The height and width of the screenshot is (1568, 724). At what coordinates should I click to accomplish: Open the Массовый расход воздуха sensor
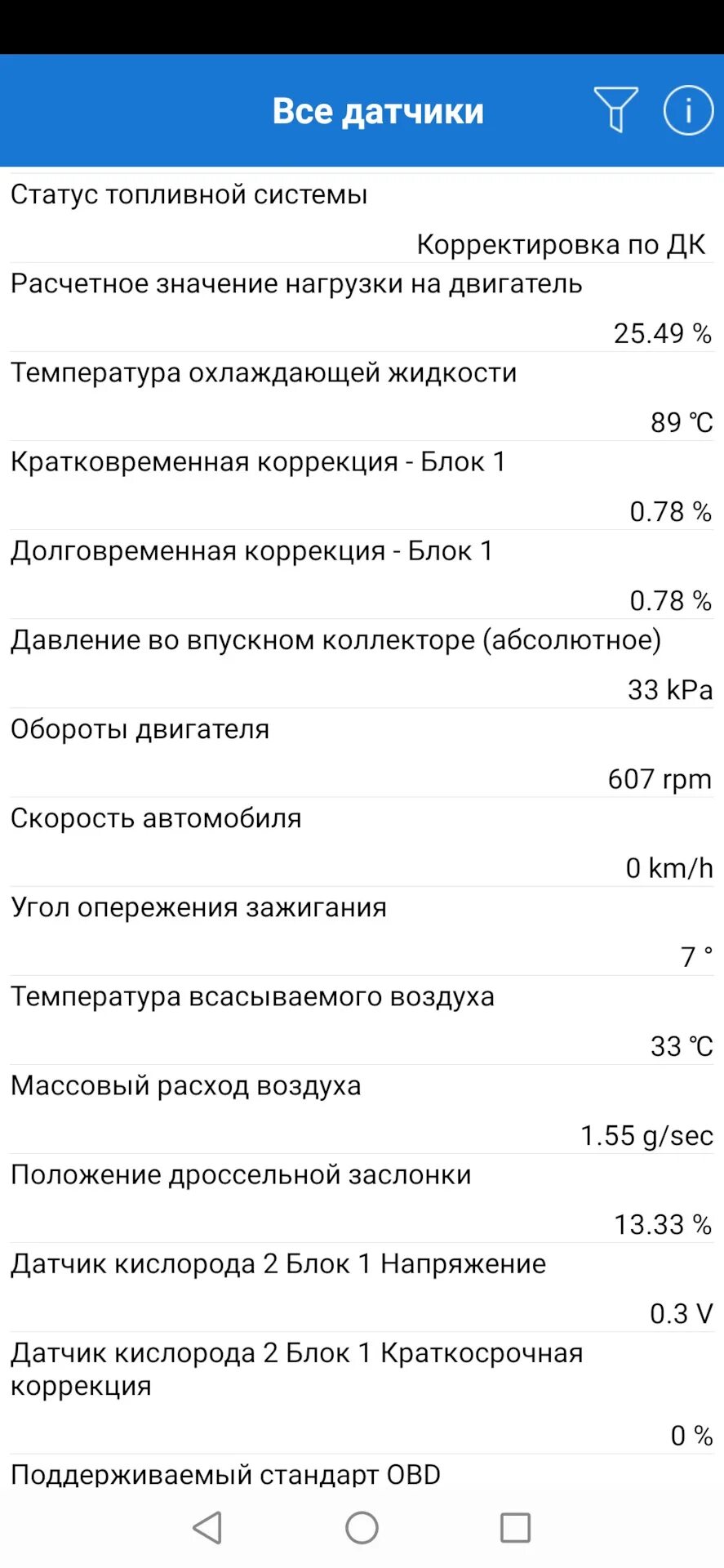tap(362, 1109)
